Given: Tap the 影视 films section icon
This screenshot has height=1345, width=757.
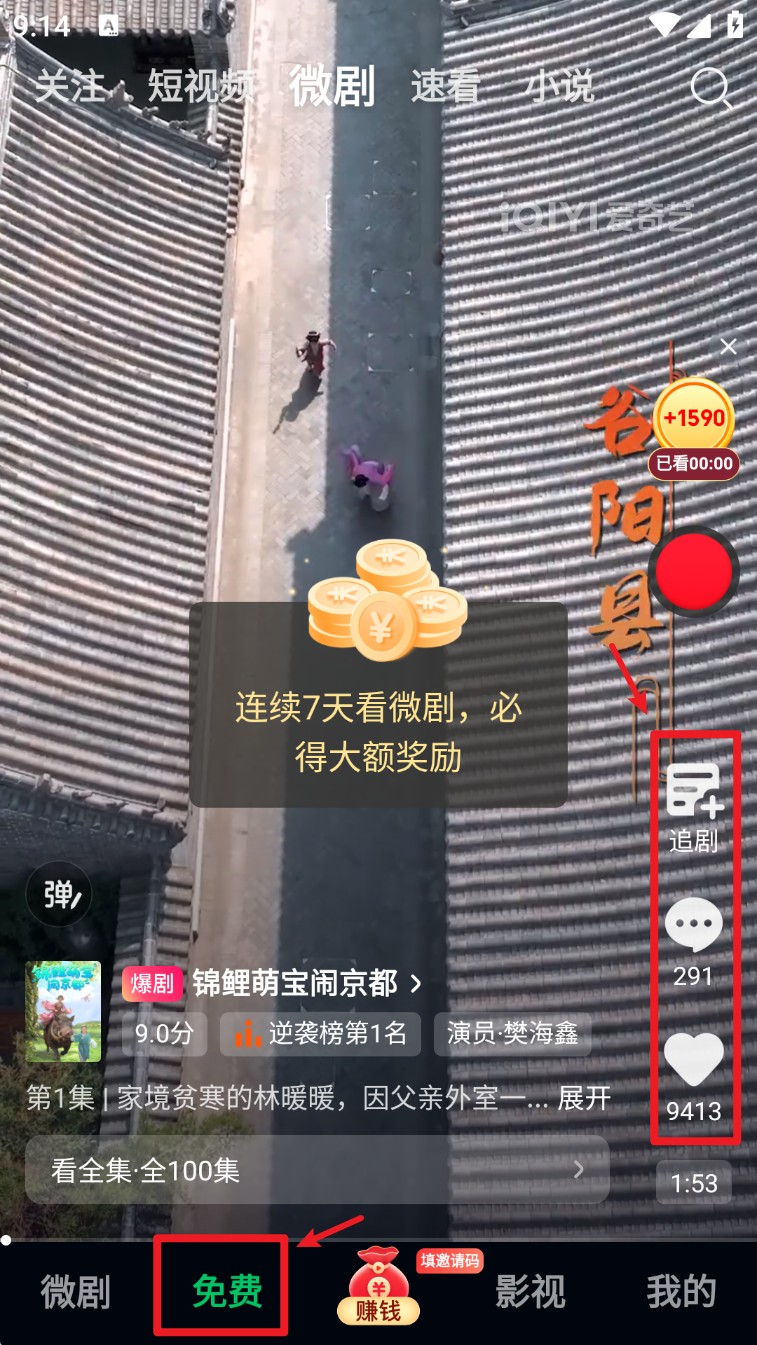Looking at the screenshot, I should pos(531,1290).
